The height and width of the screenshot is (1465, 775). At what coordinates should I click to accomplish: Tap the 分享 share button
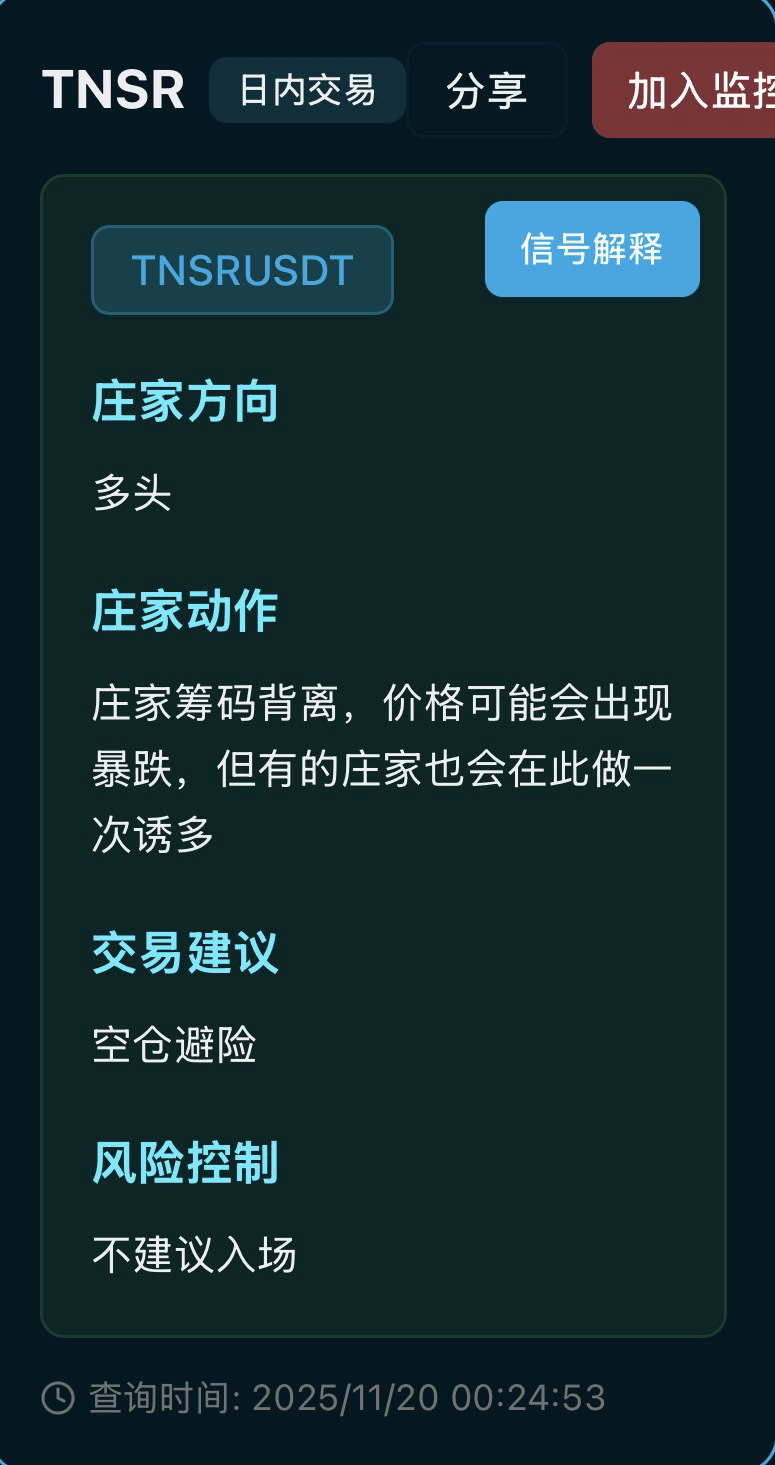(487, 91)
